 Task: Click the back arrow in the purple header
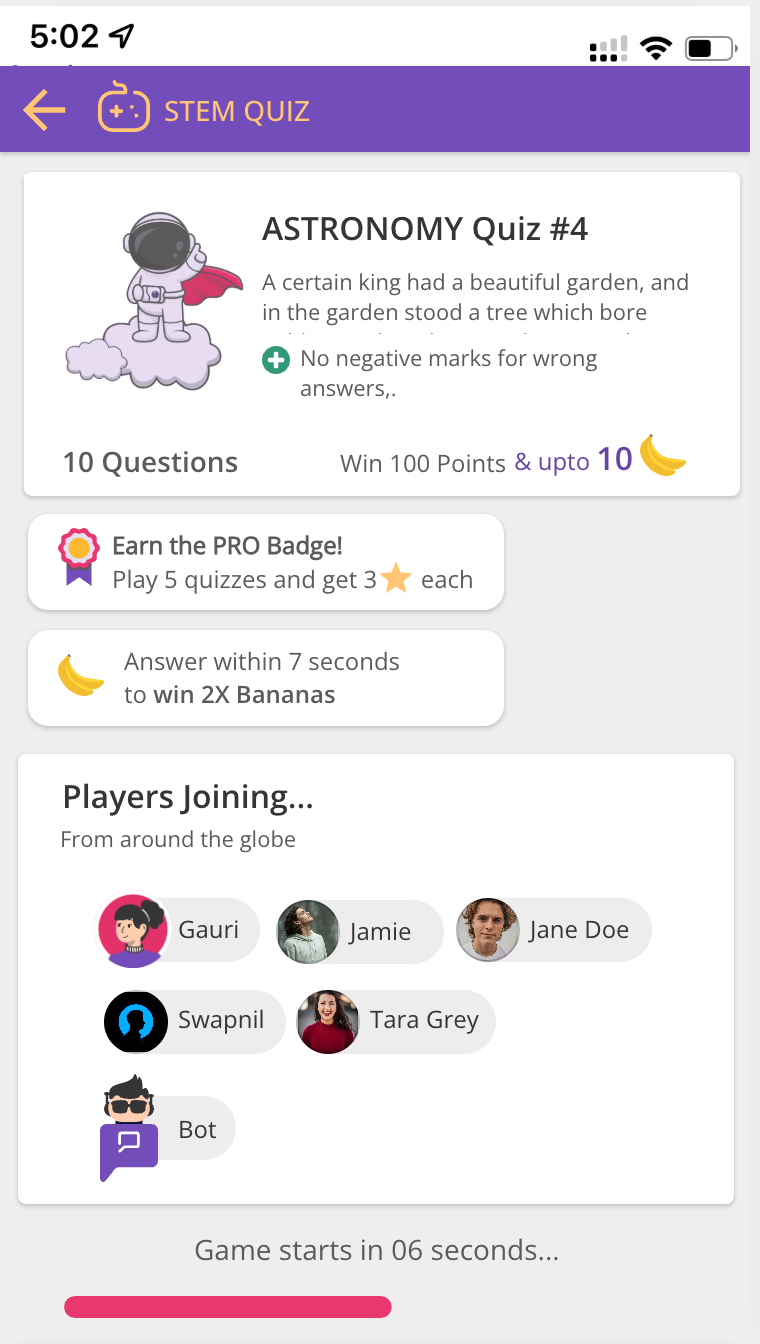(x=44, y=109)
